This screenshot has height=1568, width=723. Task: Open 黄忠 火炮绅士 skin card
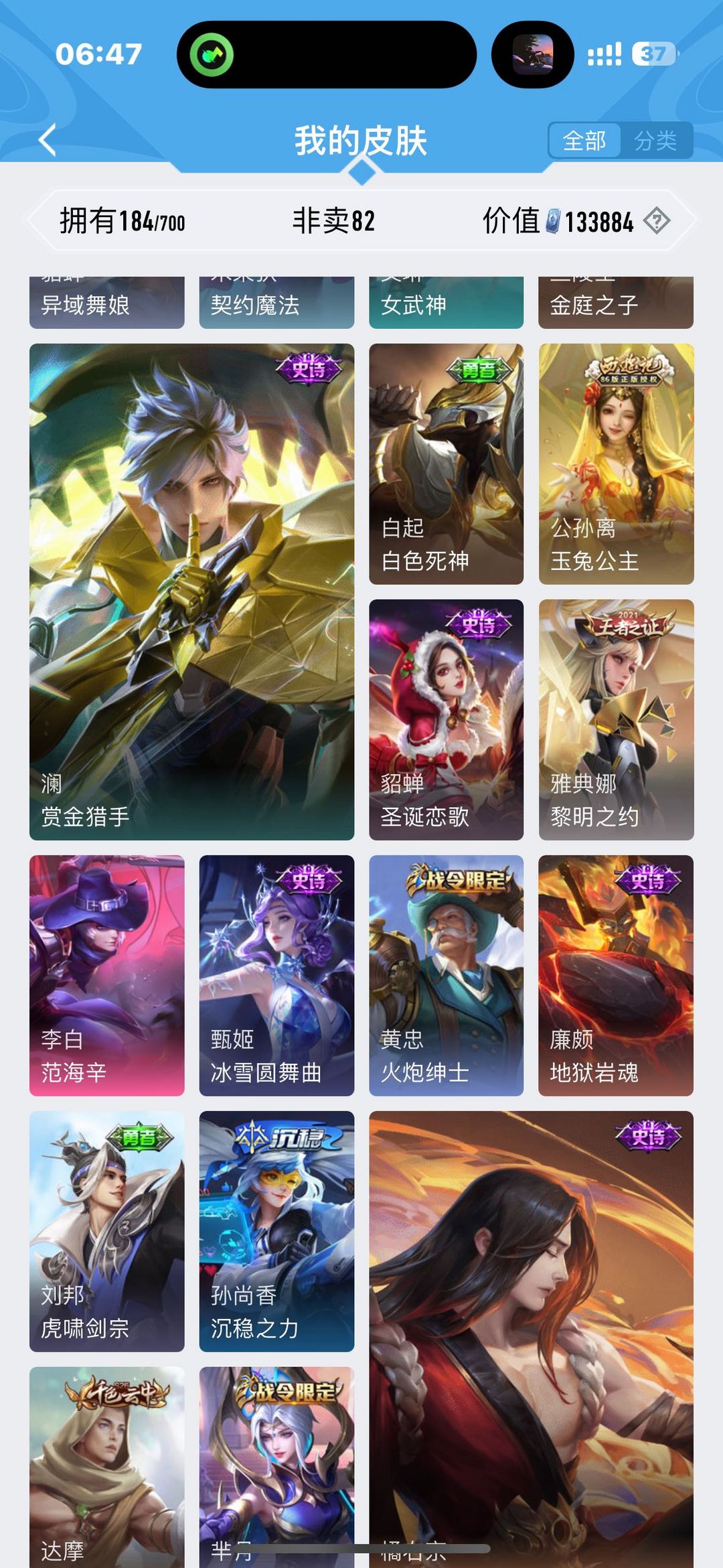pos(446,975)
